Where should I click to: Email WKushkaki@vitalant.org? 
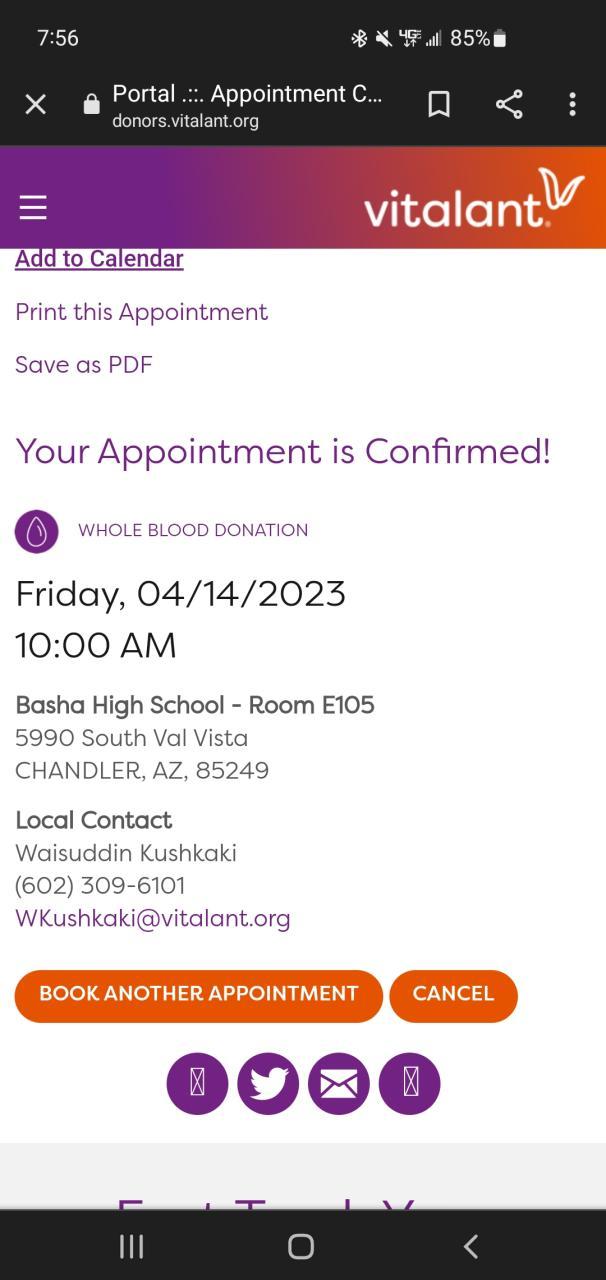coord(153,919)
